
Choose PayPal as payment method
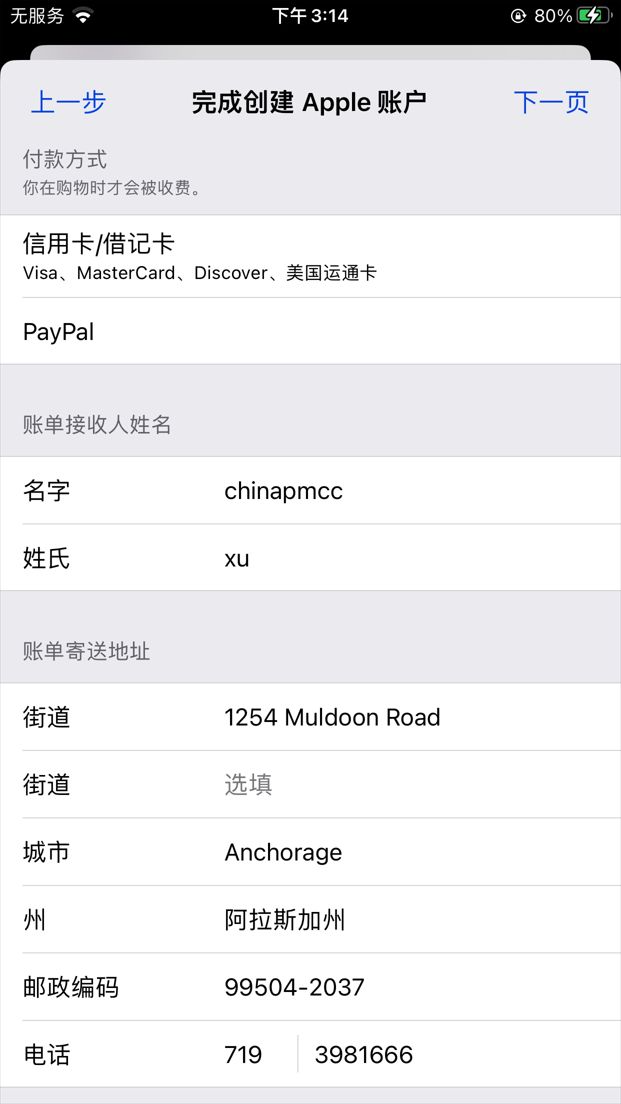[x=310, y=332]
